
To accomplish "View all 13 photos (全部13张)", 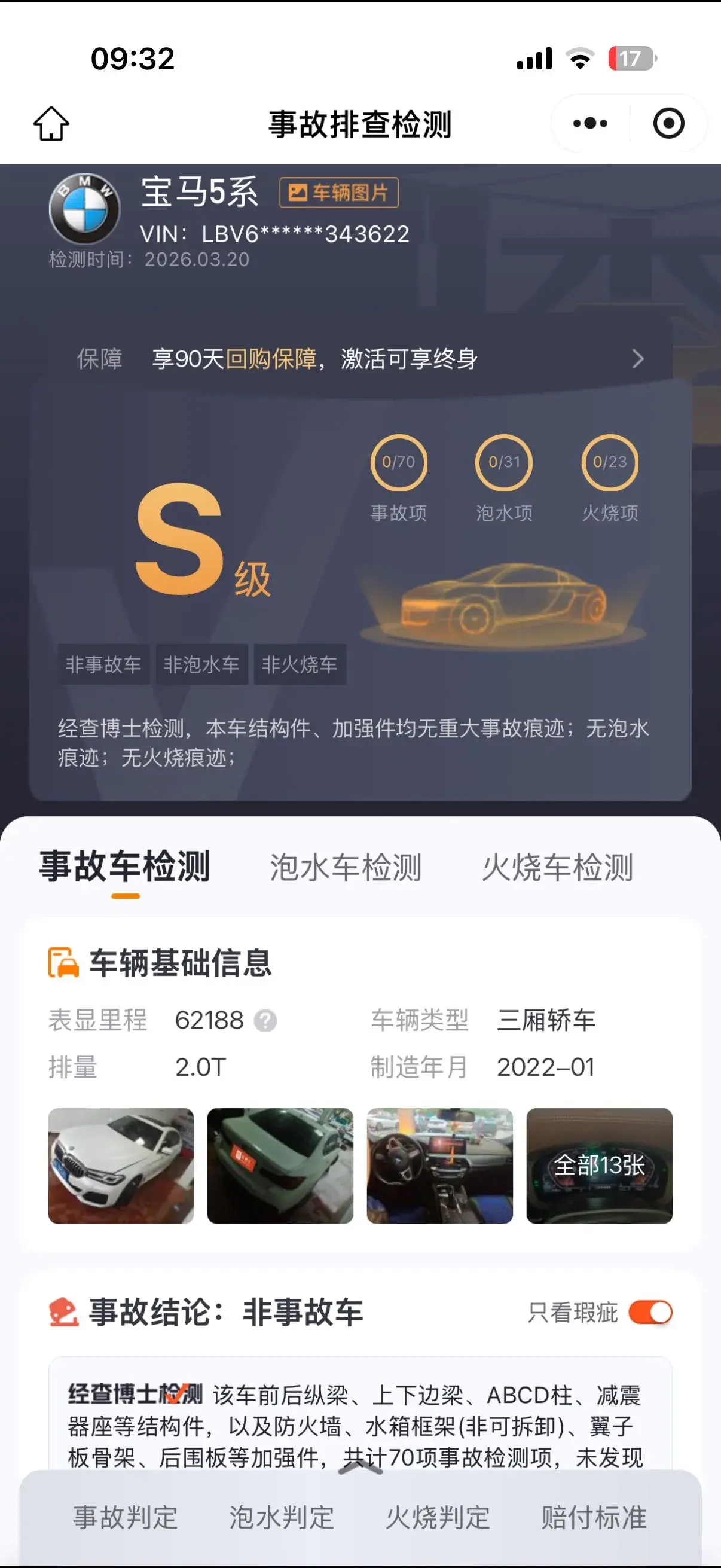I will [599, 1166].
